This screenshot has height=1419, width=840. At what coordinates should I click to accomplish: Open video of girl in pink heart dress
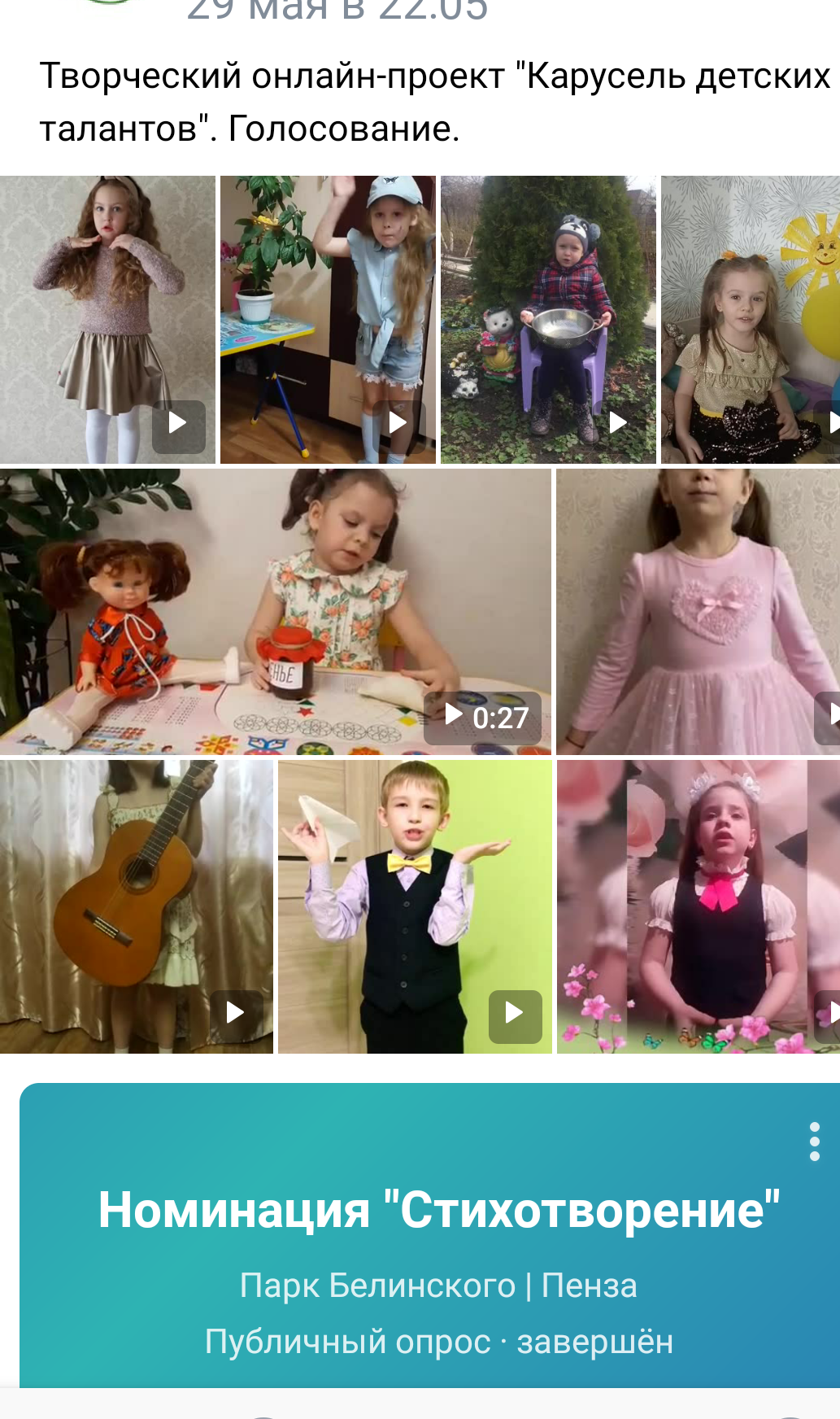(698, 612)
